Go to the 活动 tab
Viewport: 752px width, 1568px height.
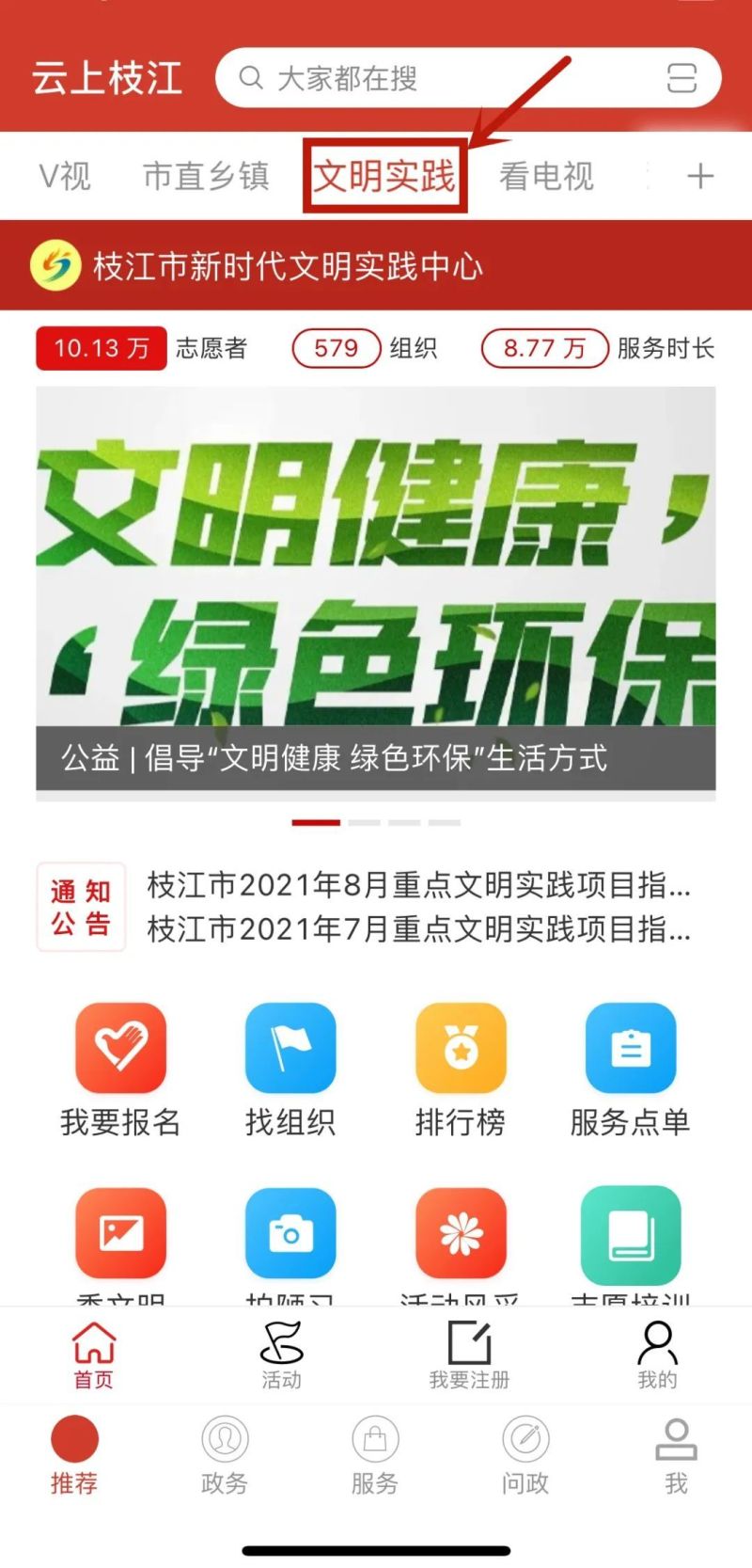(281, 1354)
